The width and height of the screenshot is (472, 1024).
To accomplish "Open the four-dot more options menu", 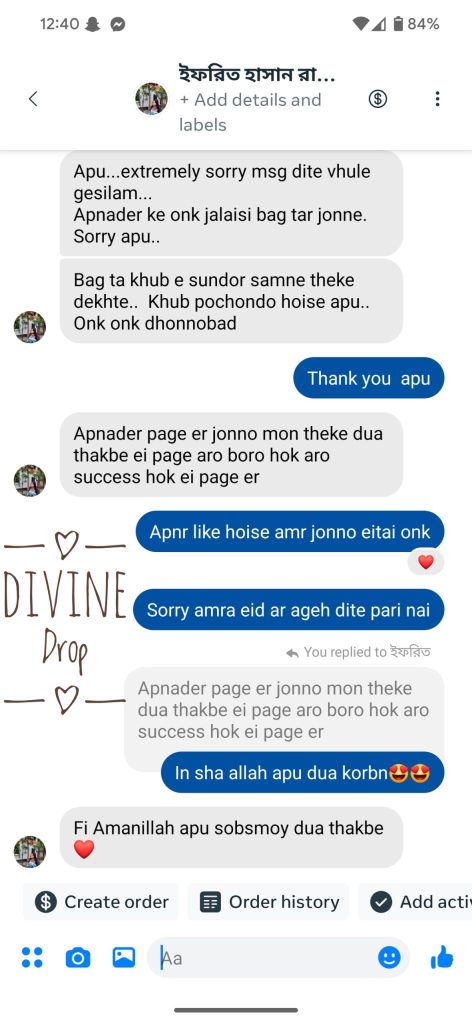I will [x=32, y=957].
